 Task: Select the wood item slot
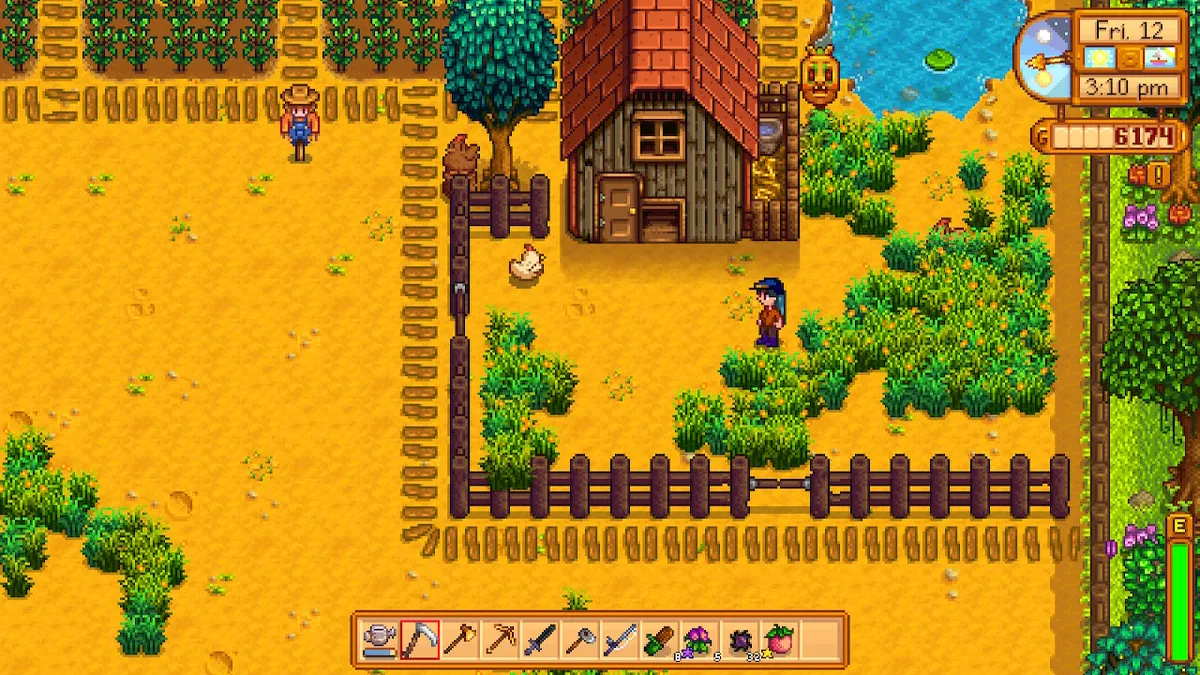pyautogui.click(x=659, y=639)
